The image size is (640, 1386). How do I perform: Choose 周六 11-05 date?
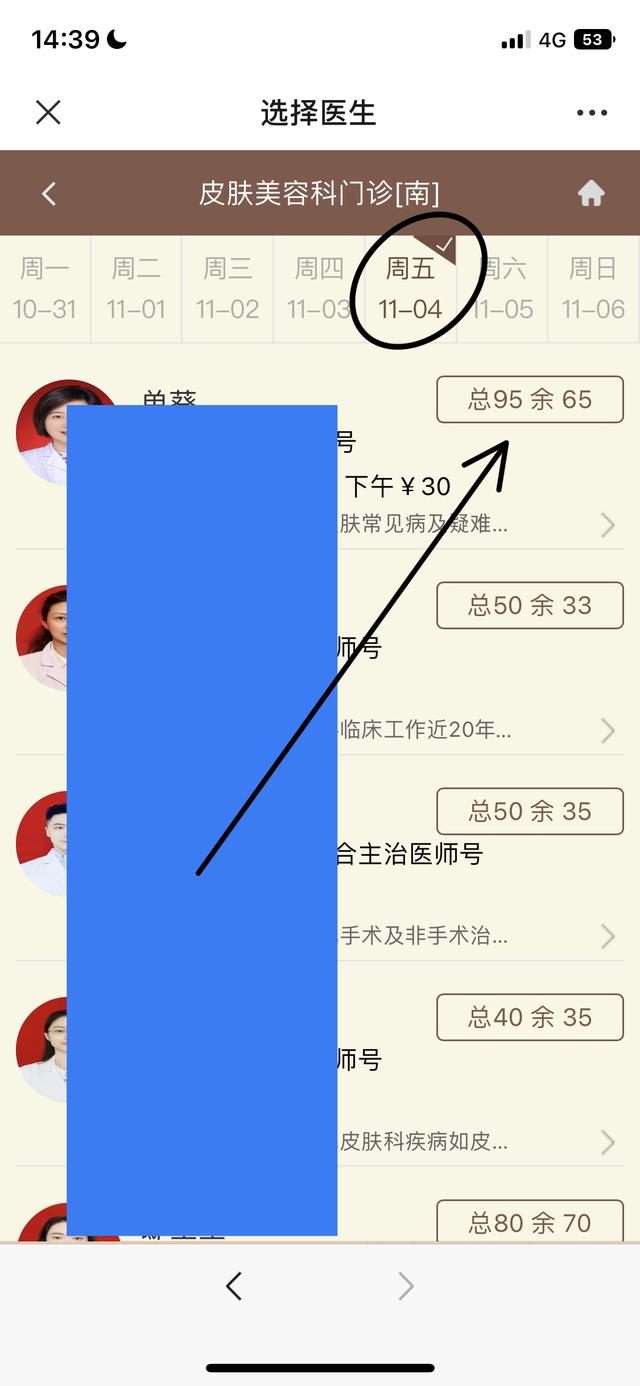click(504, 289)
